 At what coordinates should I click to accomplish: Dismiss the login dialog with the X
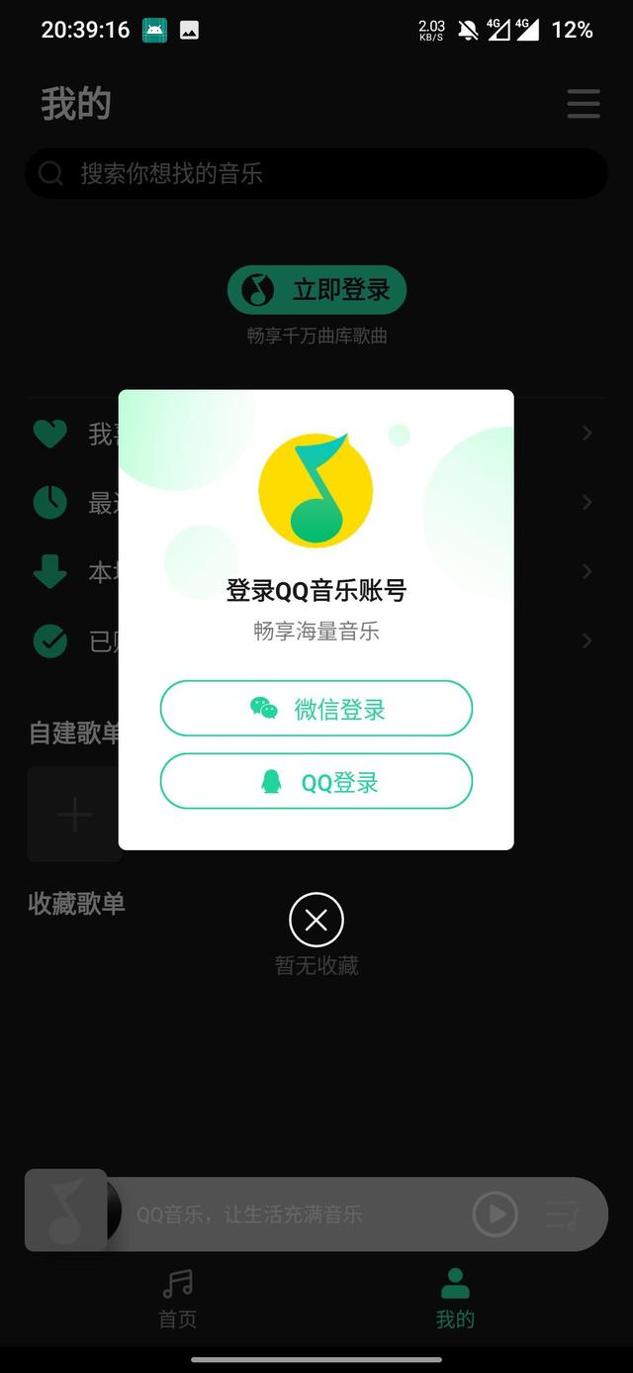click(x=316, y=920)
